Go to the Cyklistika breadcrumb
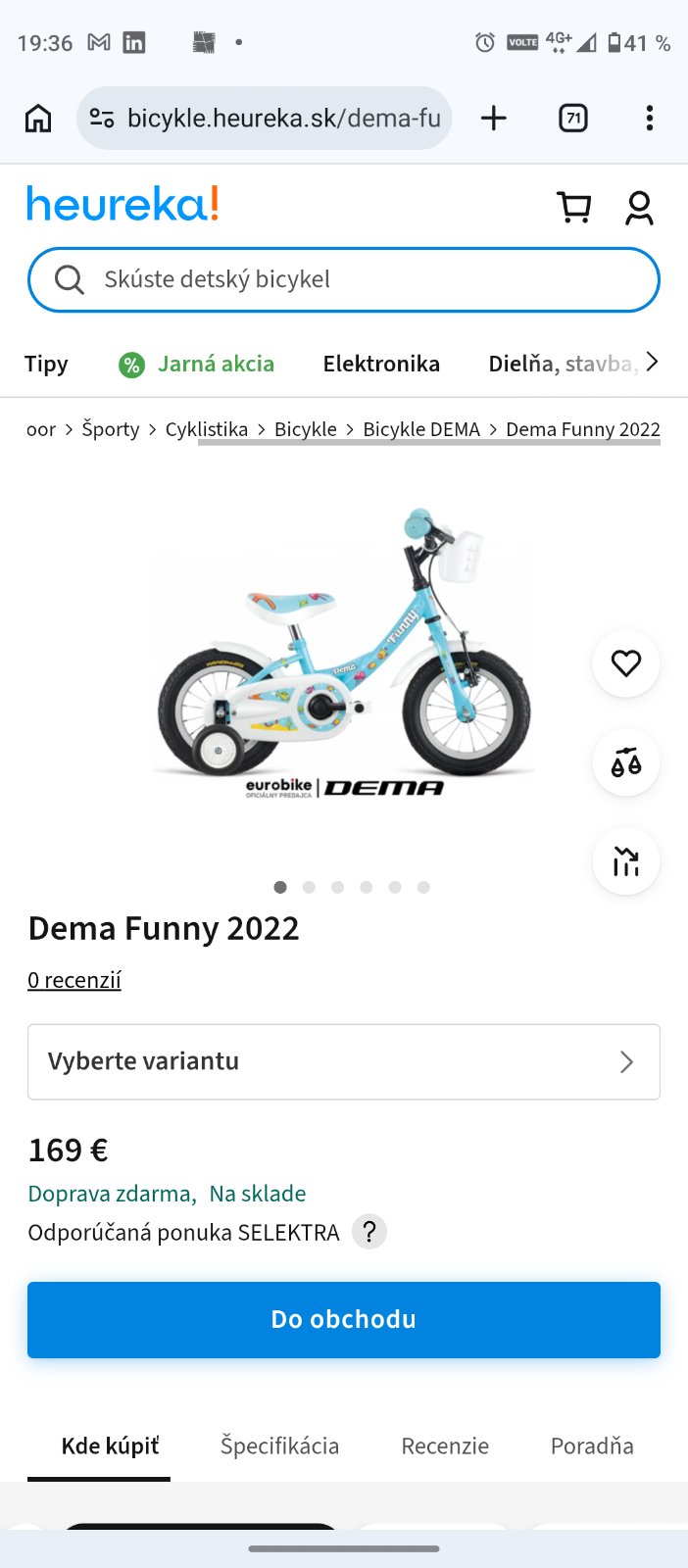Viewport: 688px width, 1568px height. tap(207, 429)
